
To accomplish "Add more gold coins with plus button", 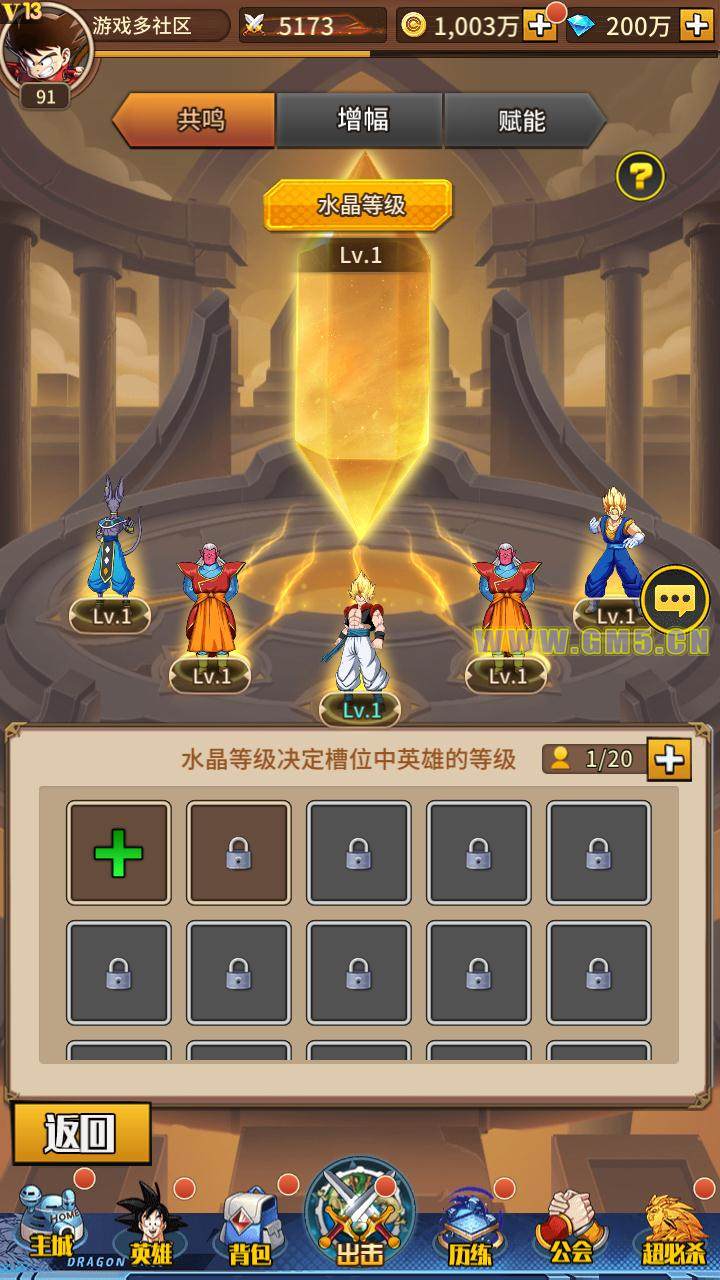I will [540, 26].
